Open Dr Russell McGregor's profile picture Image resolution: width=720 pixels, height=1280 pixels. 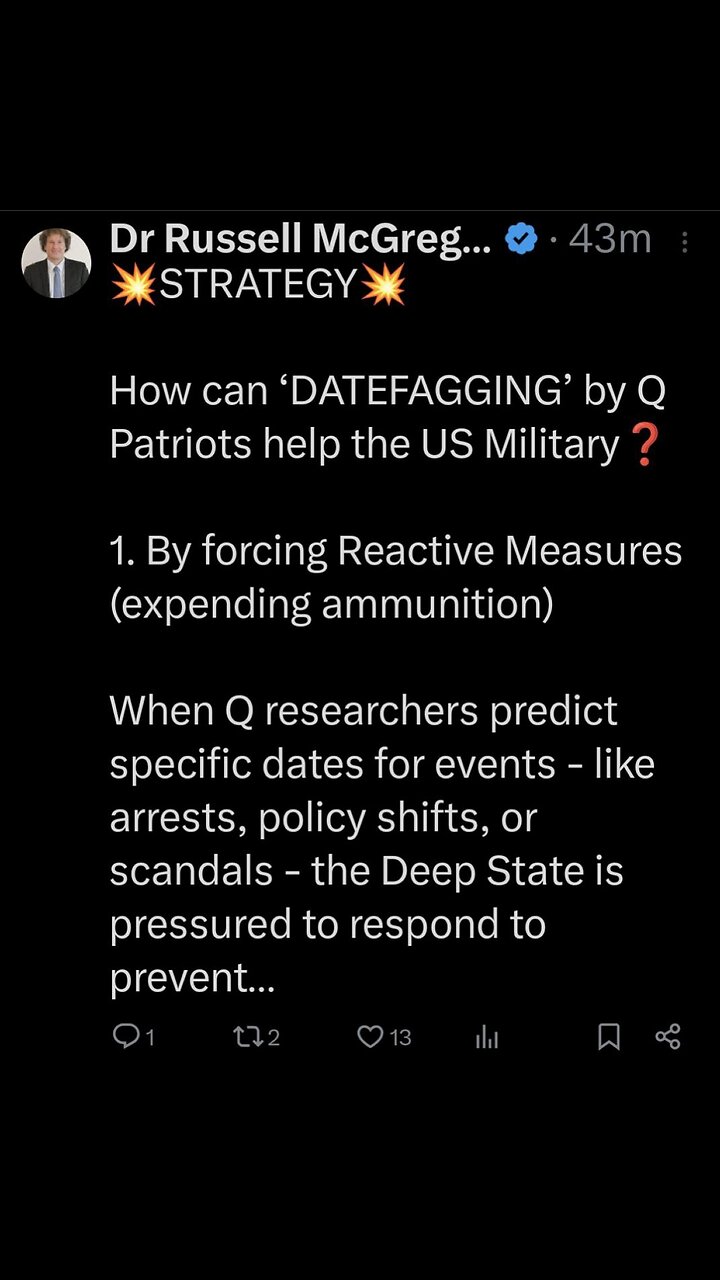[56, 263]
